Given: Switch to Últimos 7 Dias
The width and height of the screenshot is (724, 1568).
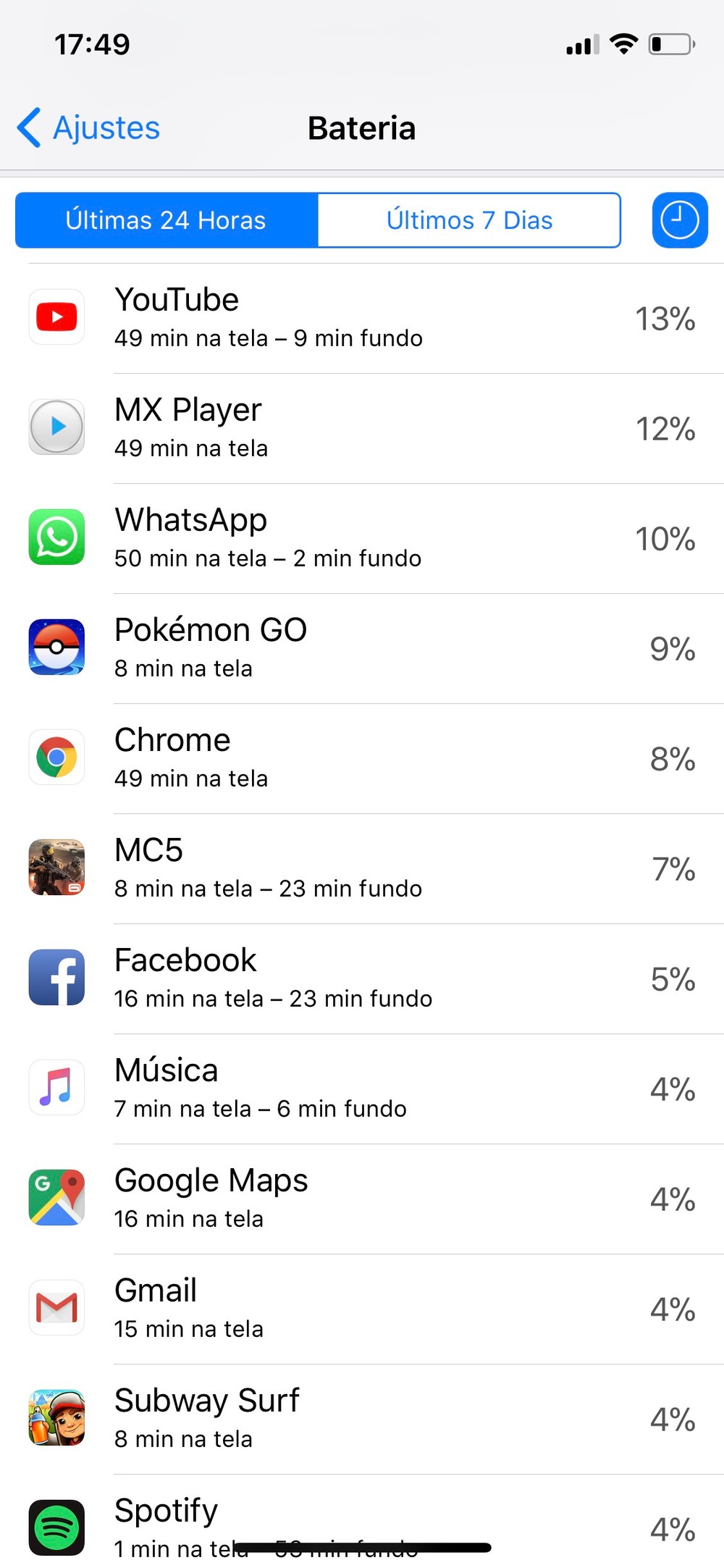Looking at the screenshot, I should (x=469, y=220).
